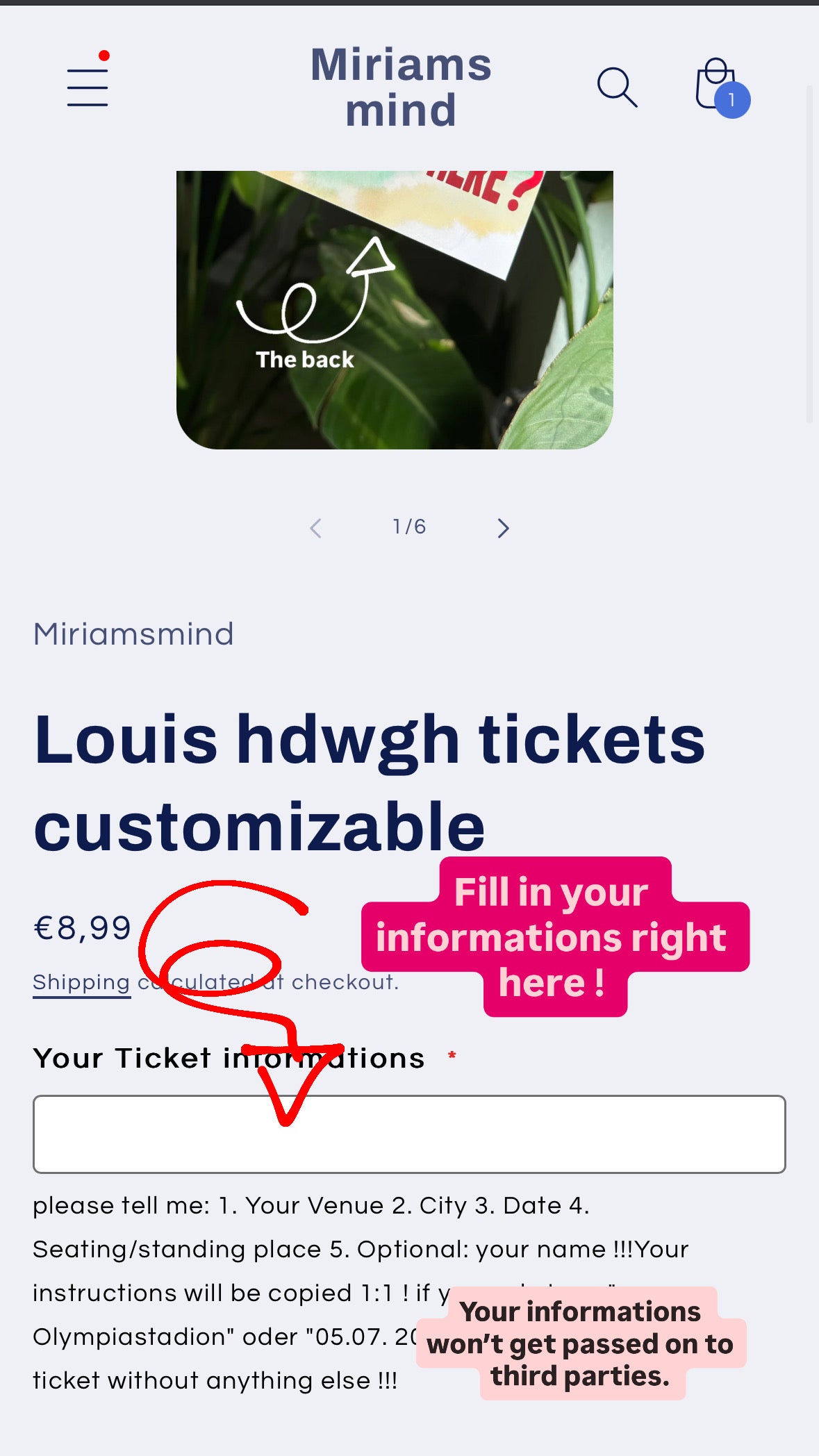Viewport: 819px width, 1456px height.
Task: Open the site search
Action: 617,87
